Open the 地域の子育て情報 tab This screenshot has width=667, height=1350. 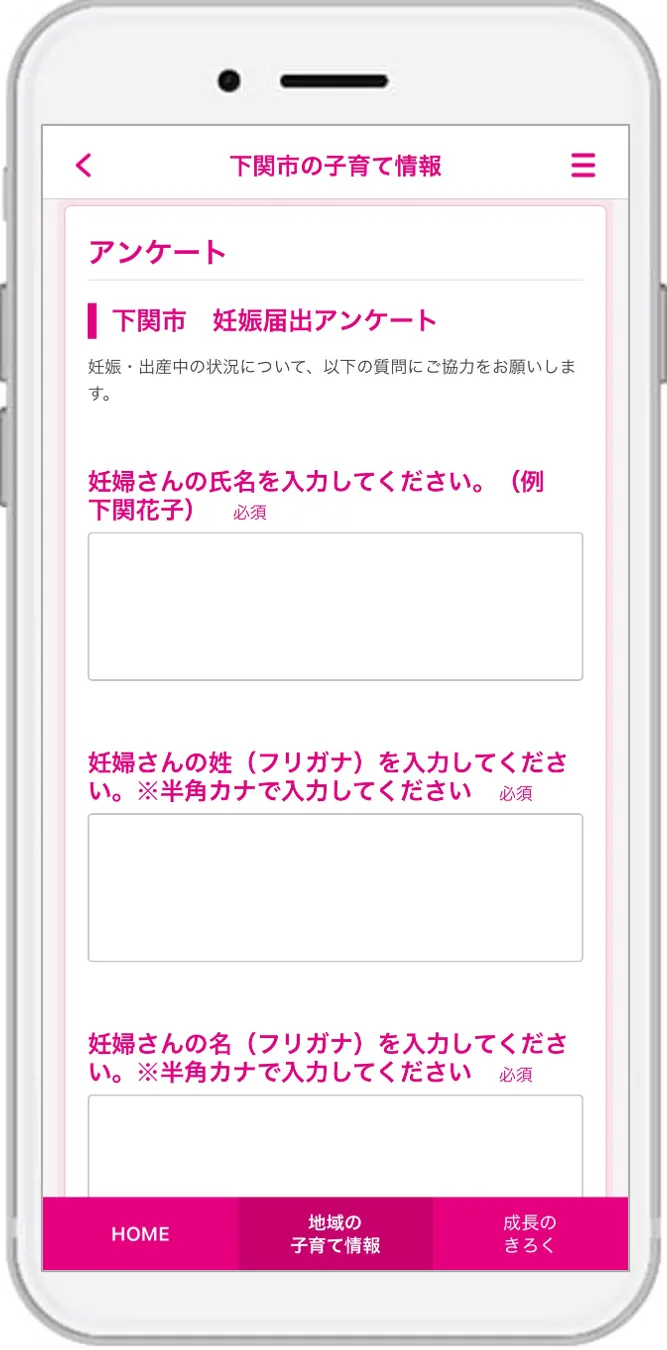(335, 1234)
